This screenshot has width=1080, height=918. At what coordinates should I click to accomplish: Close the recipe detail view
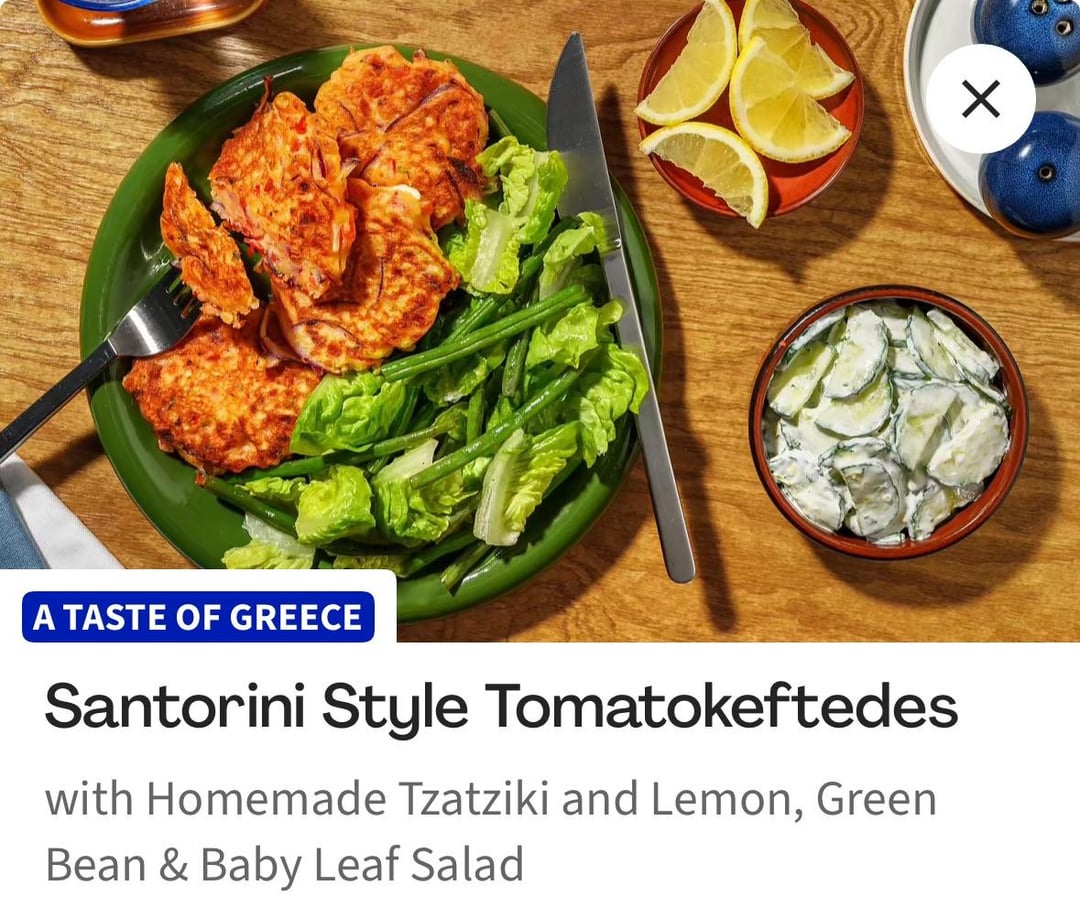980,99
